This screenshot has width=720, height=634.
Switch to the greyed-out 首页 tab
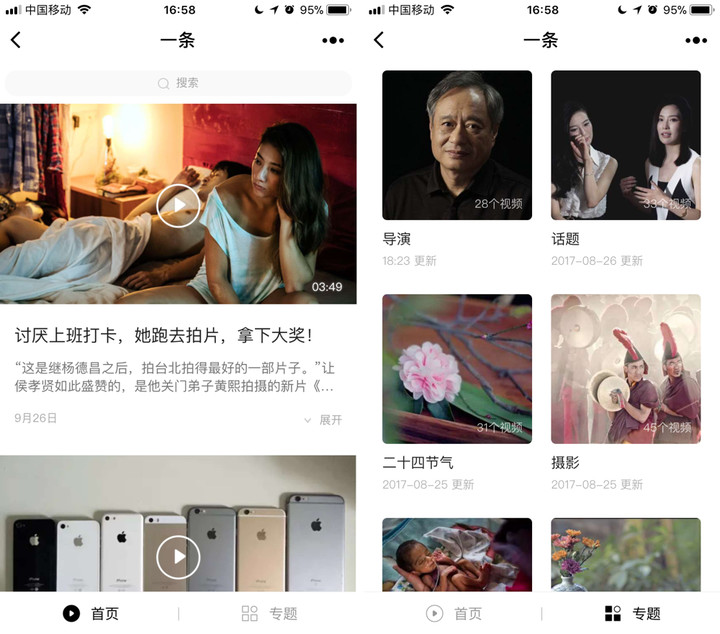pyautogui.click(x=454, y=613)
